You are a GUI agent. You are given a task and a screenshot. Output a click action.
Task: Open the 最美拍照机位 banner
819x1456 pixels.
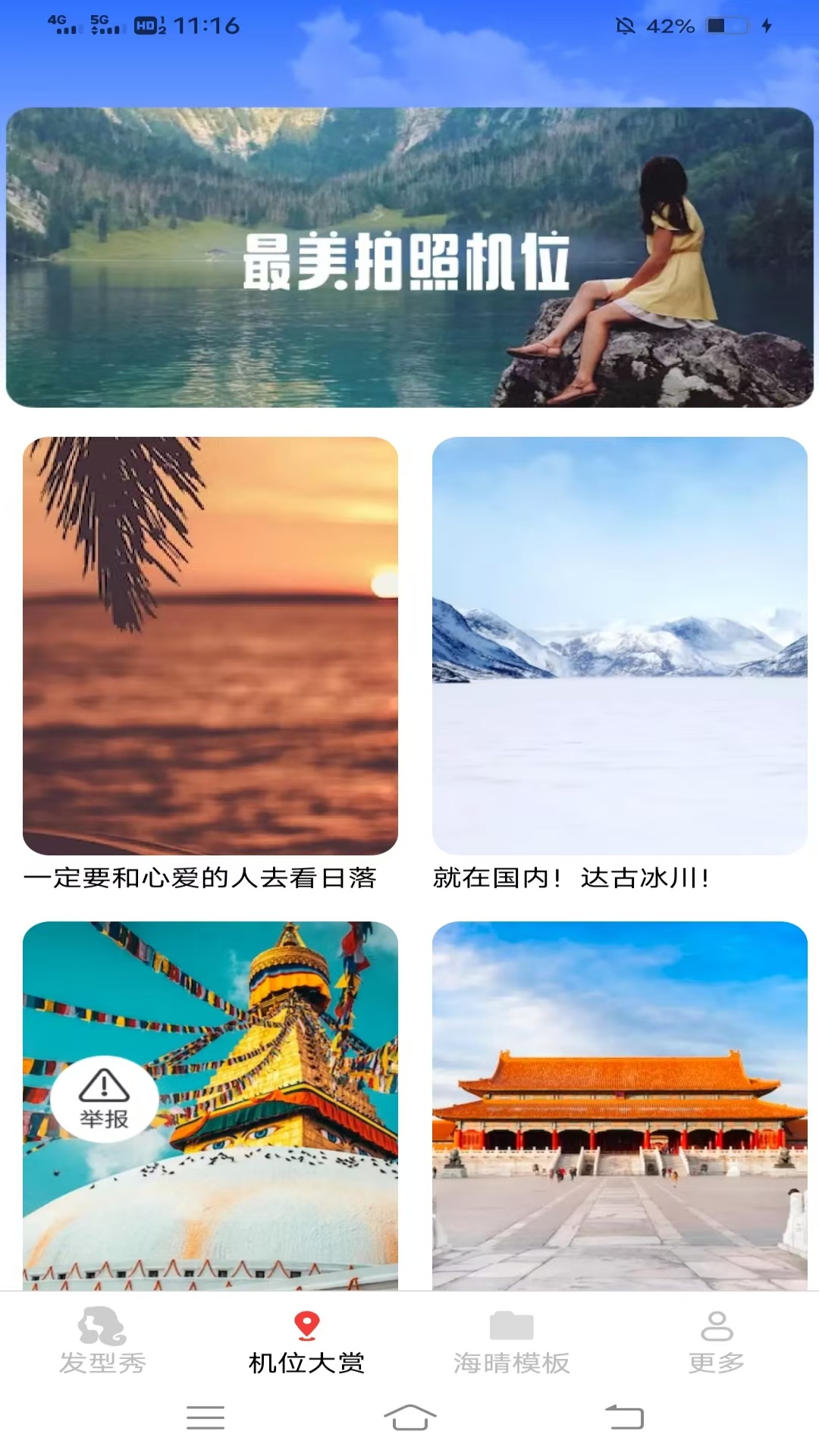409,258
